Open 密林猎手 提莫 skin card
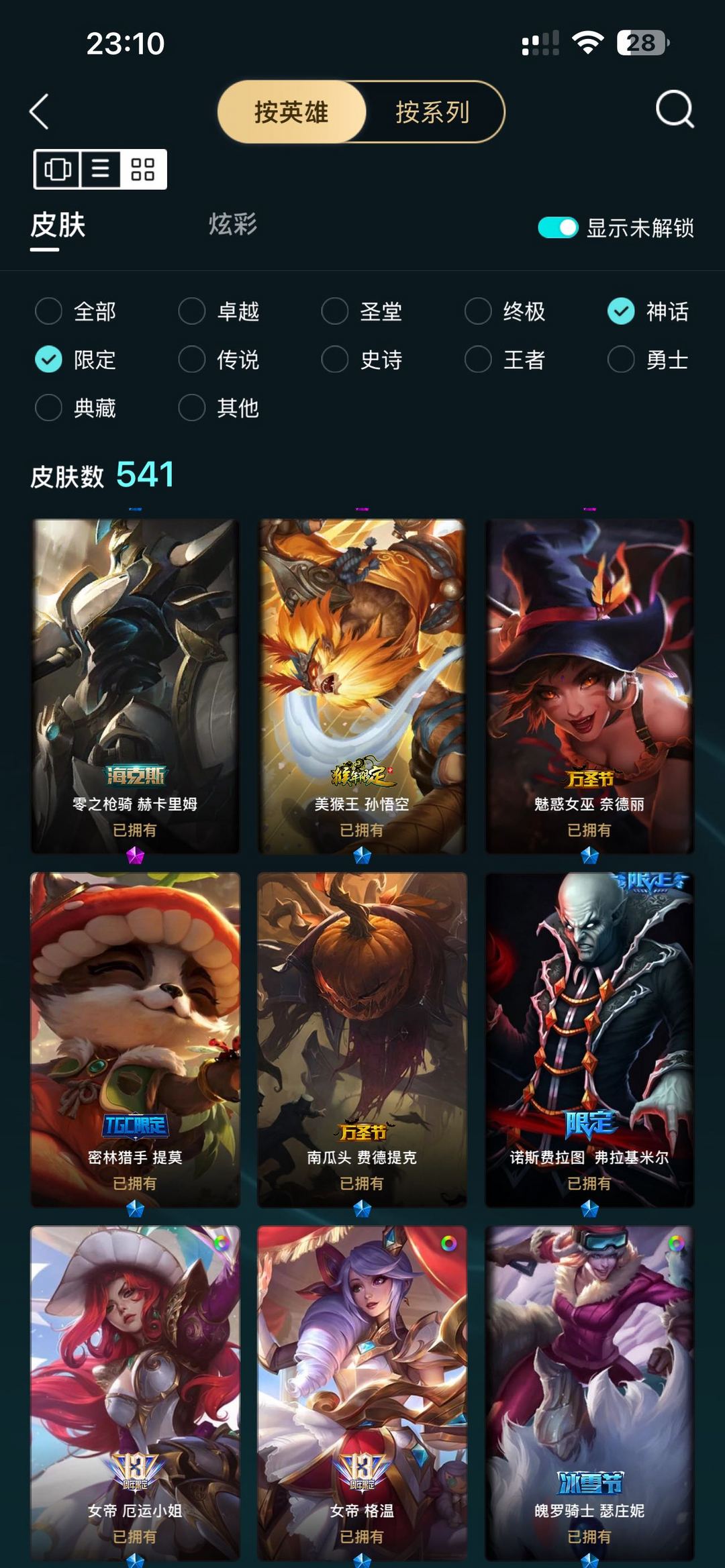725x1568 pixels. (x=135, y=1038)
